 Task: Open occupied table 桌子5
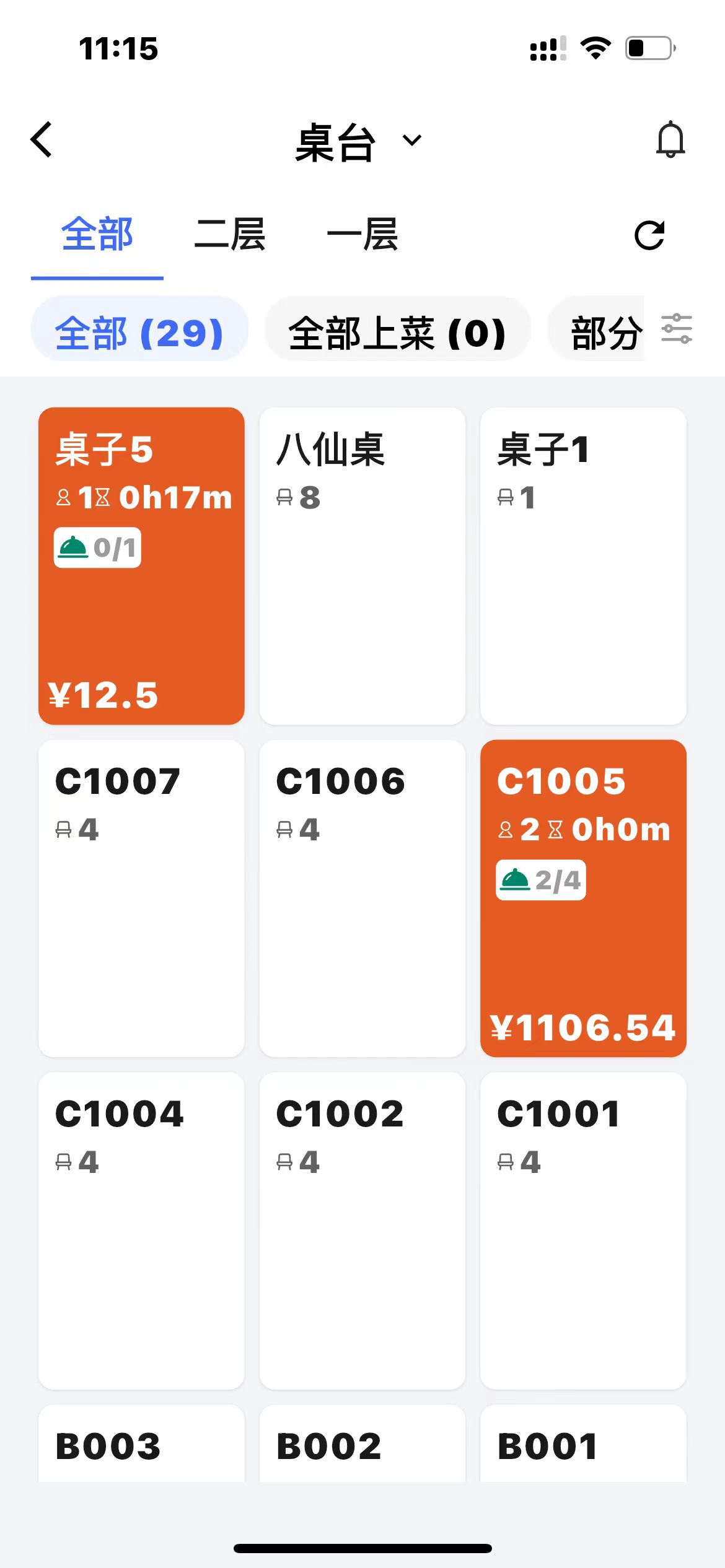[141, 565]
